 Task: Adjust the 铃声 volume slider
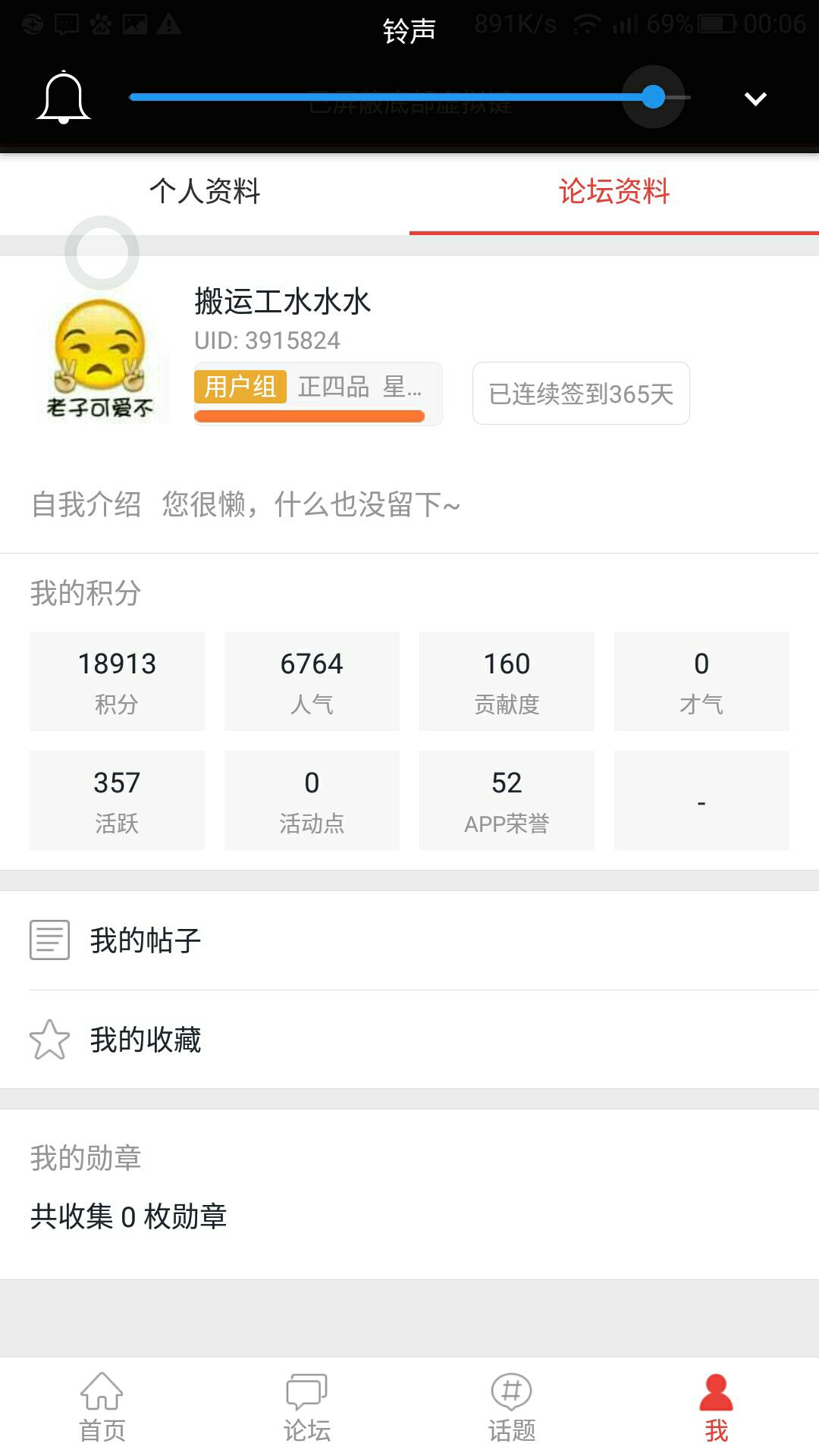click(x=652, y=97)
